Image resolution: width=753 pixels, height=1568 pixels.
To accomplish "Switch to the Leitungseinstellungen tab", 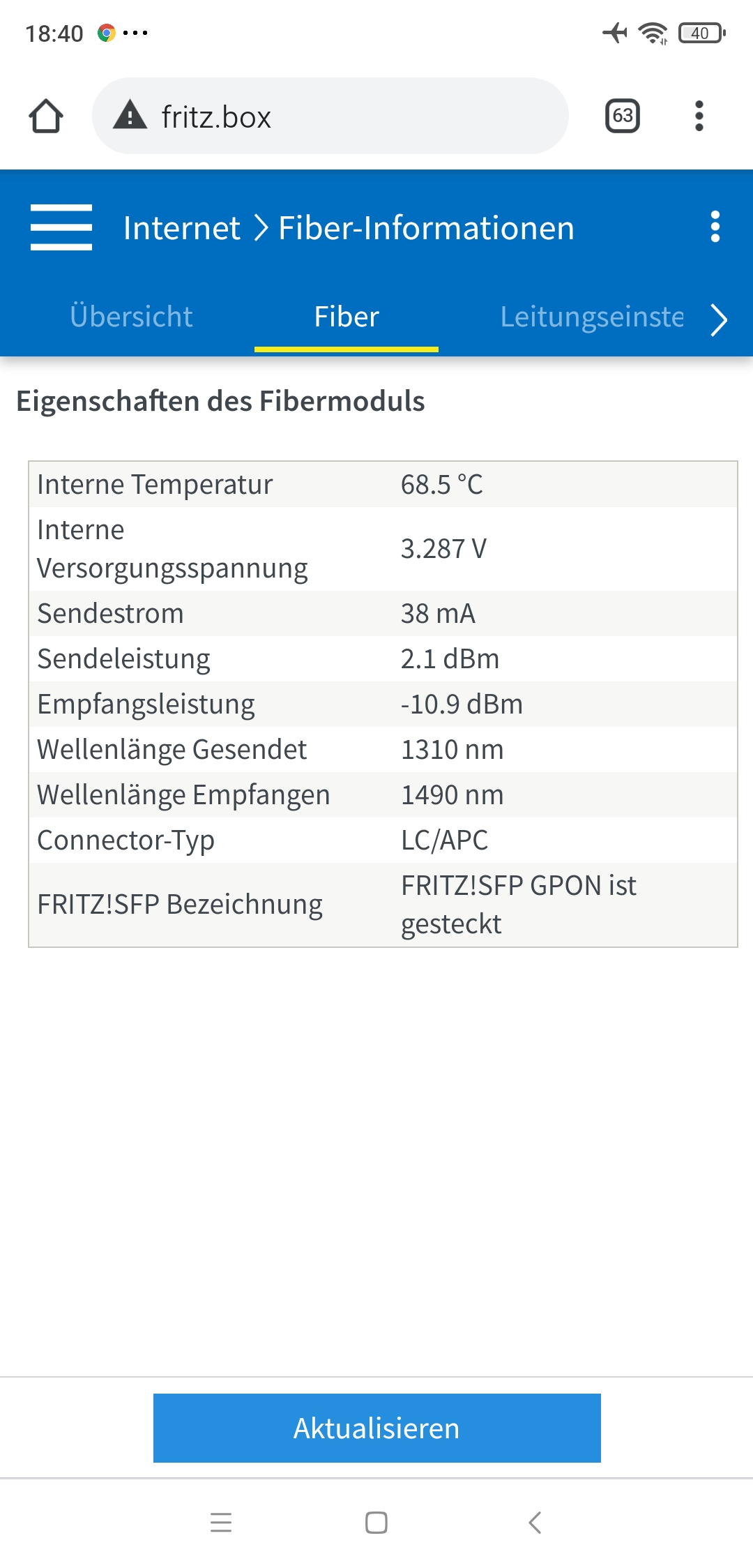I will click(x=592, y=317).
